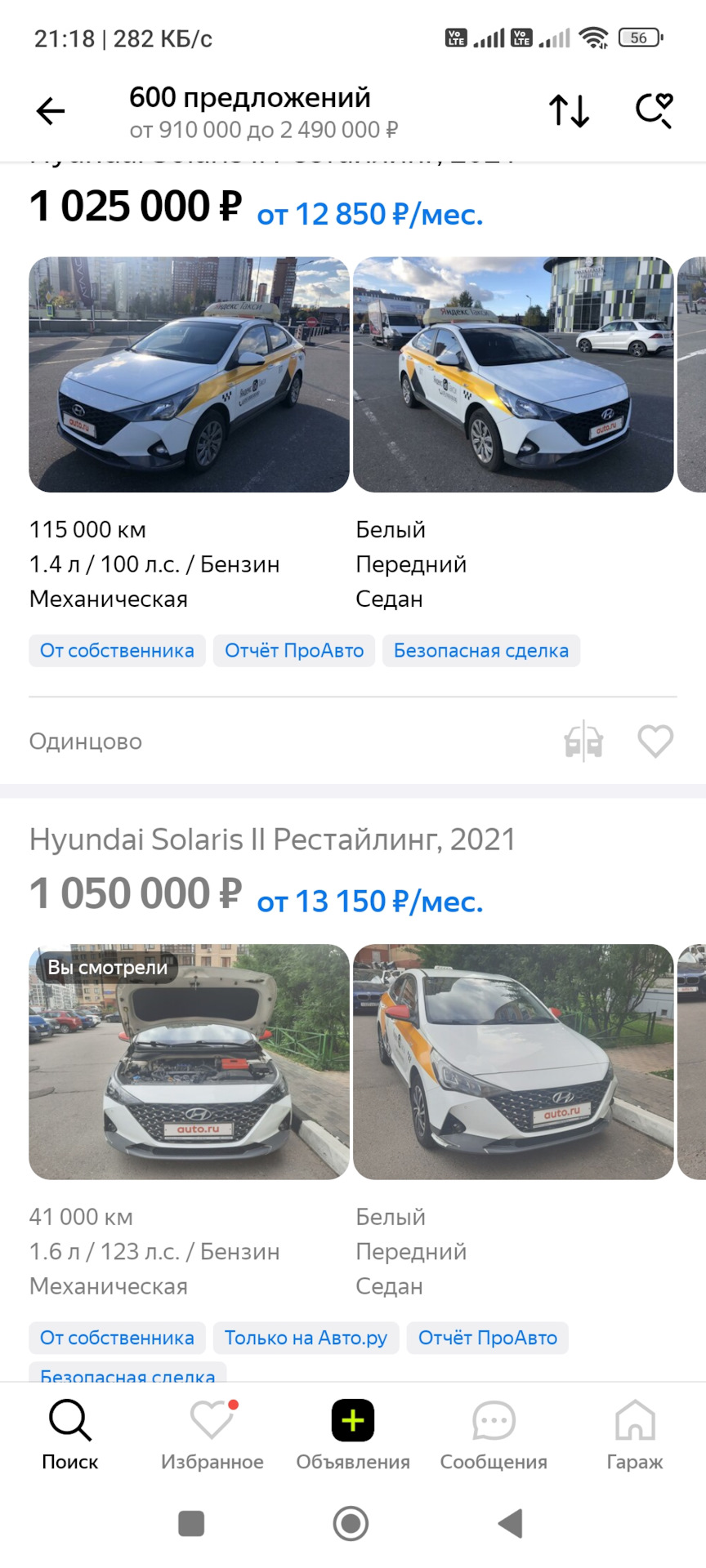Open the monthly payment offer from 13 150 ₽
Image resolution: width=706 pixels, height=1568 pixels.
click(370, 902)
